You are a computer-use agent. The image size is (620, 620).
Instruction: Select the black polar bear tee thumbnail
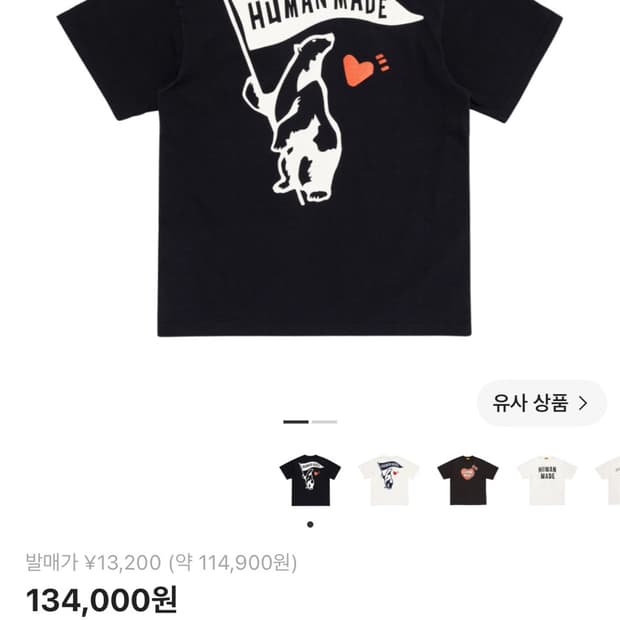tap(310, 480)
